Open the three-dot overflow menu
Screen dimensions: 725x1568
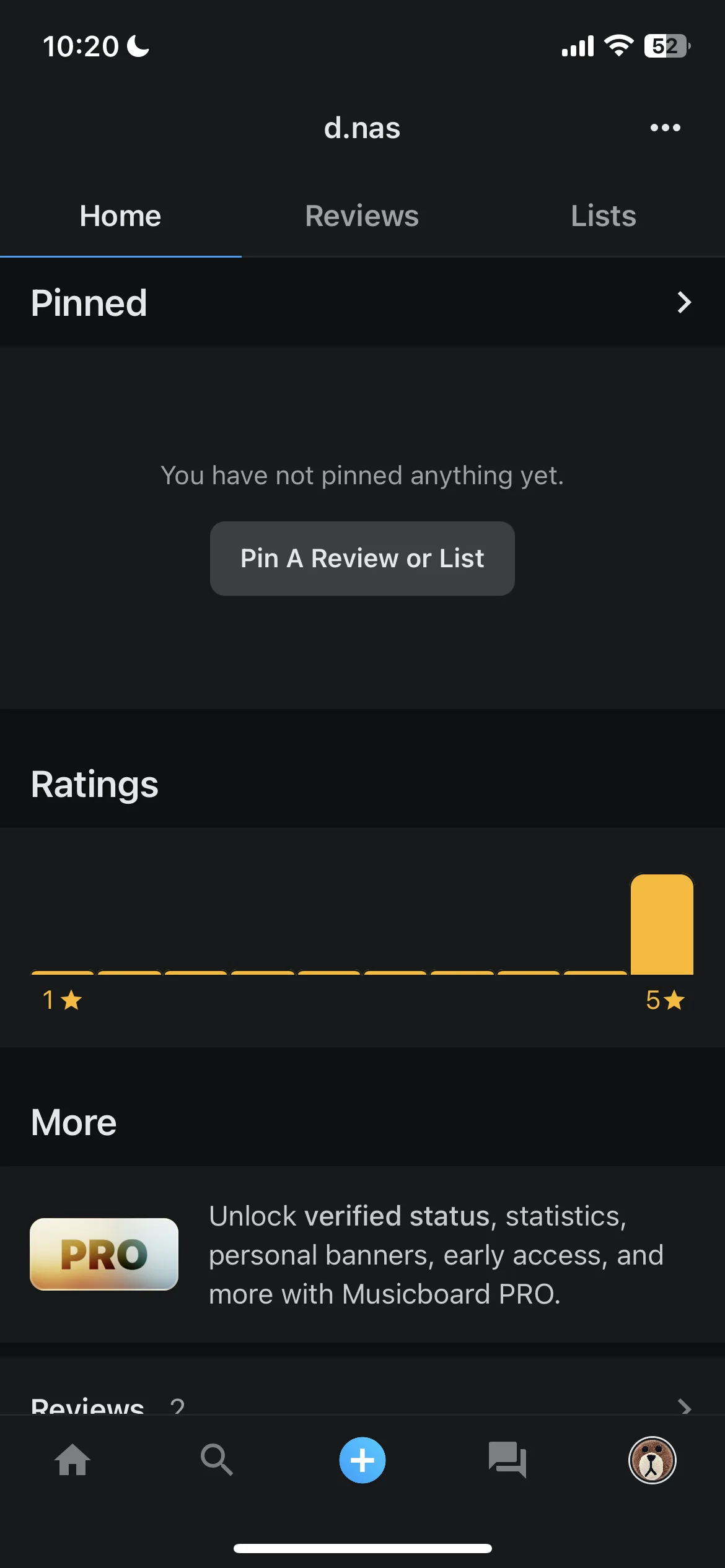click(665, 128)
